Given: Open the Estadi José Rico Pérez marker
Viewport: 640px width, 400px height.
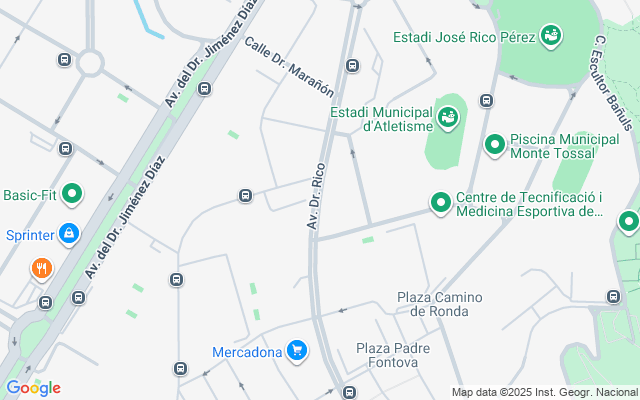Looking at the screenshot, I should (x=550, y=37).
